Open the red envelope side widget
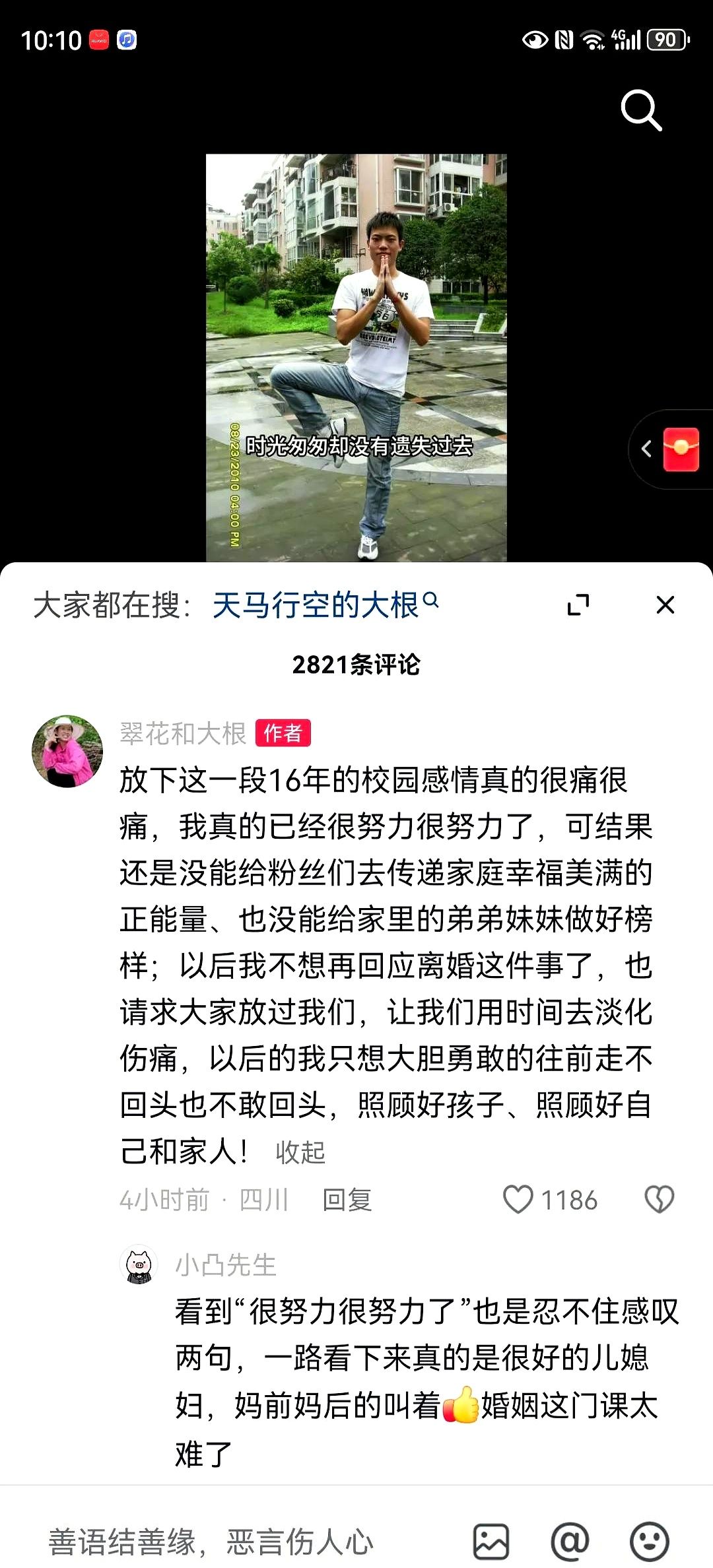The height and width of the screenshot is (1568, 713). pos(680,449)
